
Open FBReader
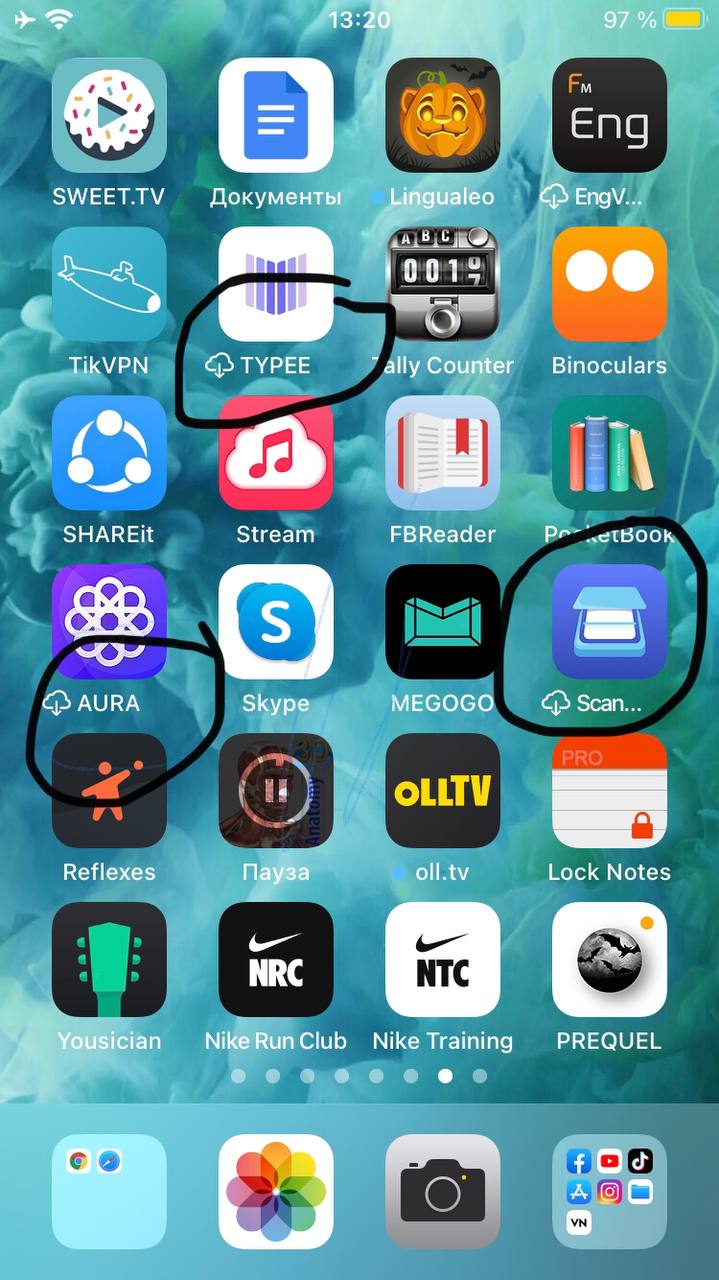coord(443,453)
